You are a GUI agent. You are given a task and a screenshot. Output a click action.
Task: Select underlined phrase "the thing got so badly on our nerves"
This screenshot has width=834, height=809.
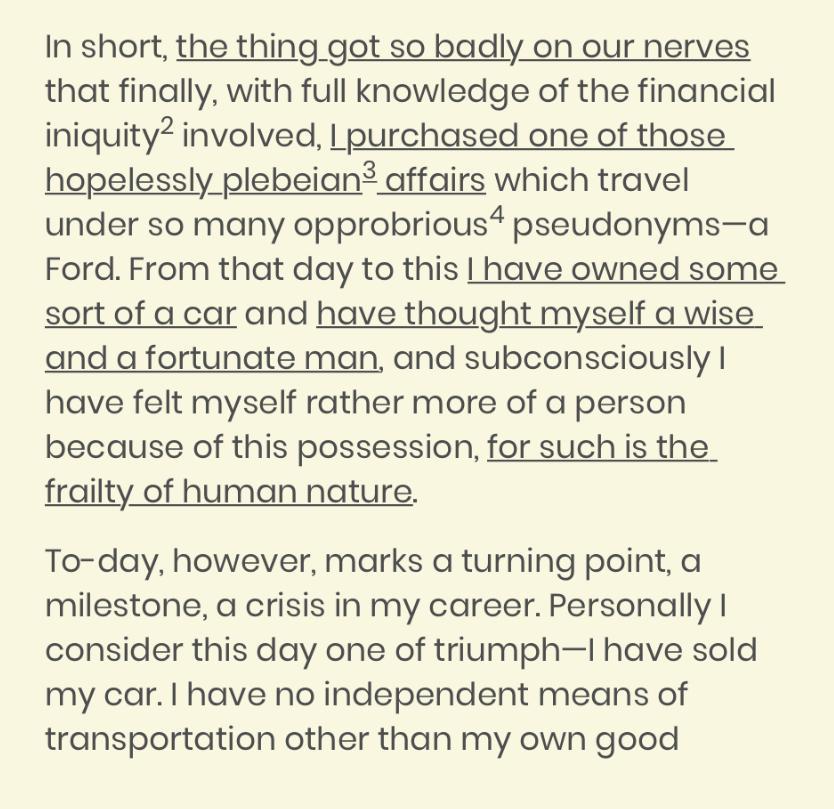coord(463,48)
